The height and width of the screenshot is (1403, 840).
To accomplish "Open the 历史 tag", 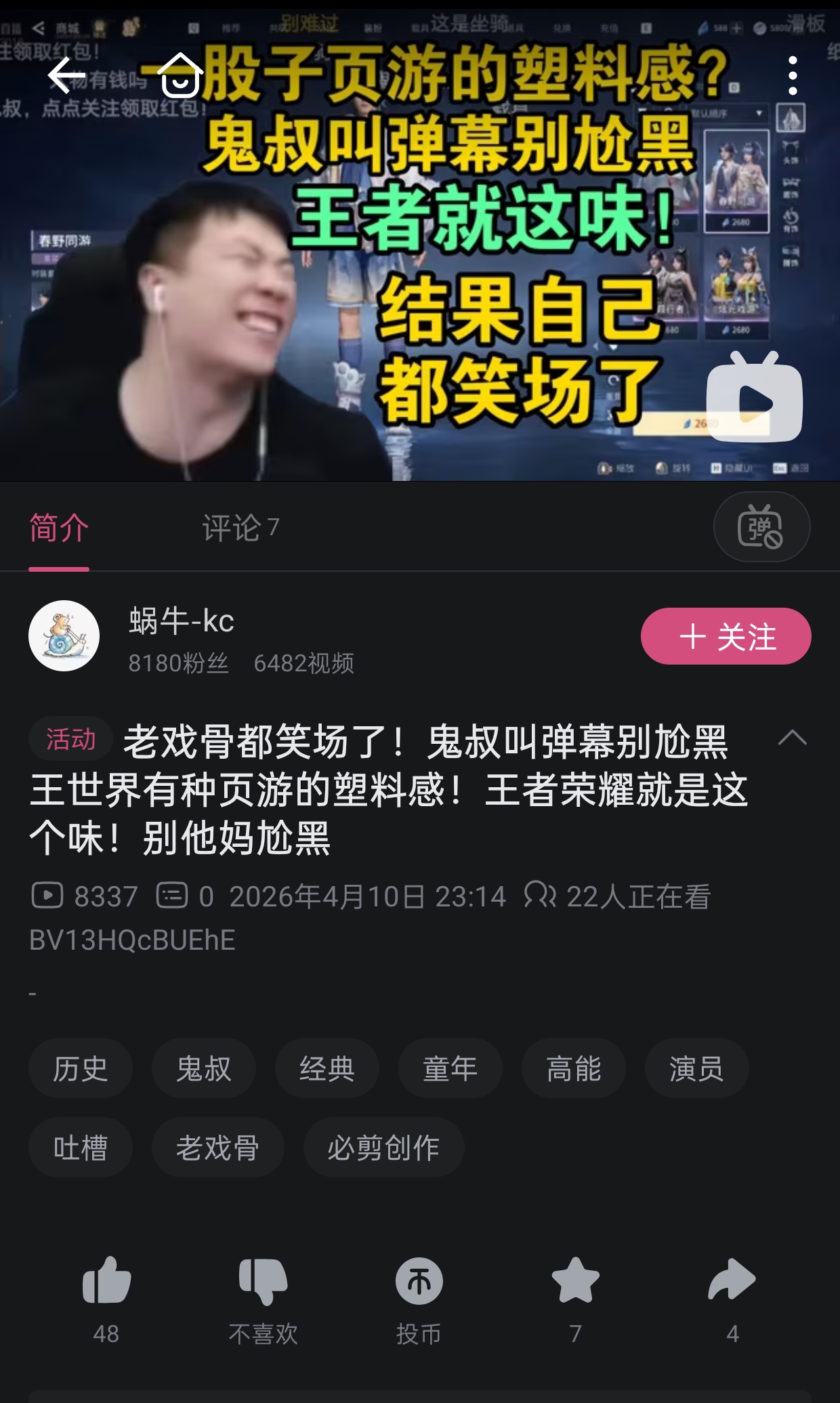I will click(x=80, y=1068).
